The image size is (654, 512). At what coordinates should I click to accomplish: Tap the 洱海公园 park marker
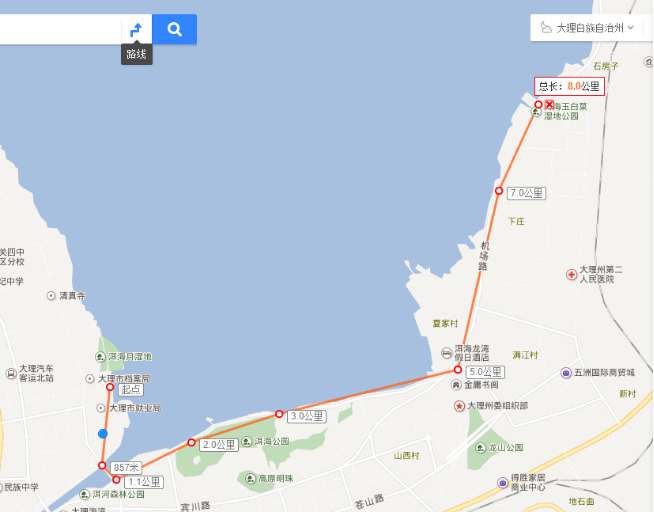pos(247,441)
